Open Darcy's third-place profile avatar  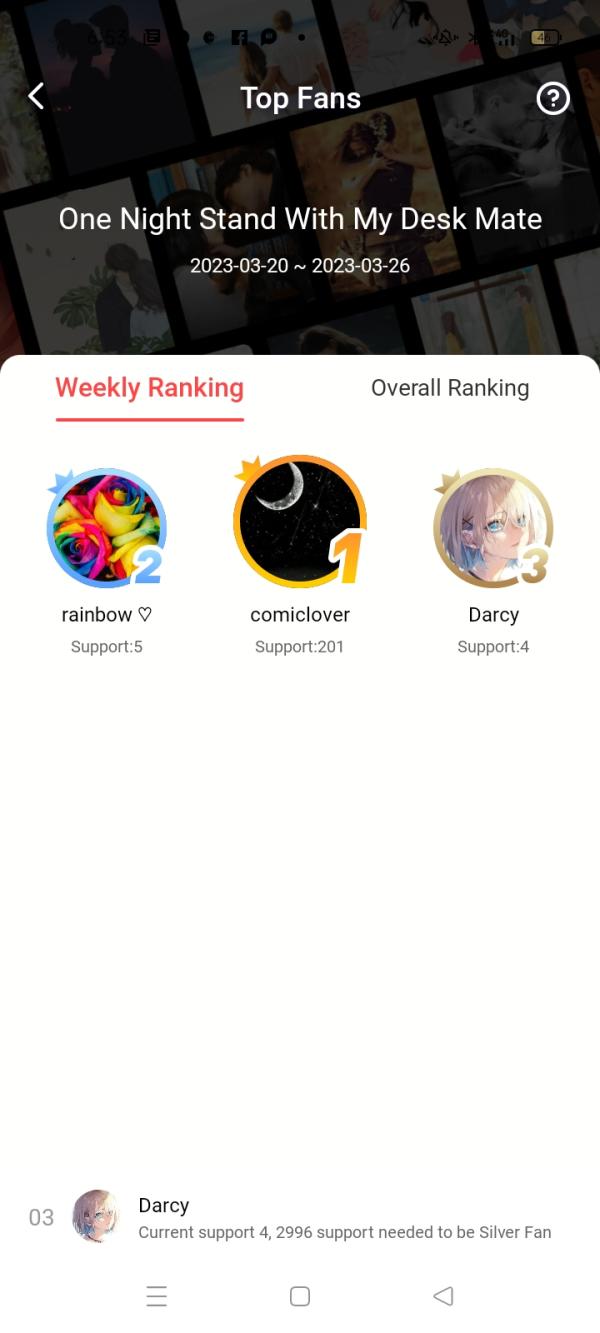coord(493,527)
